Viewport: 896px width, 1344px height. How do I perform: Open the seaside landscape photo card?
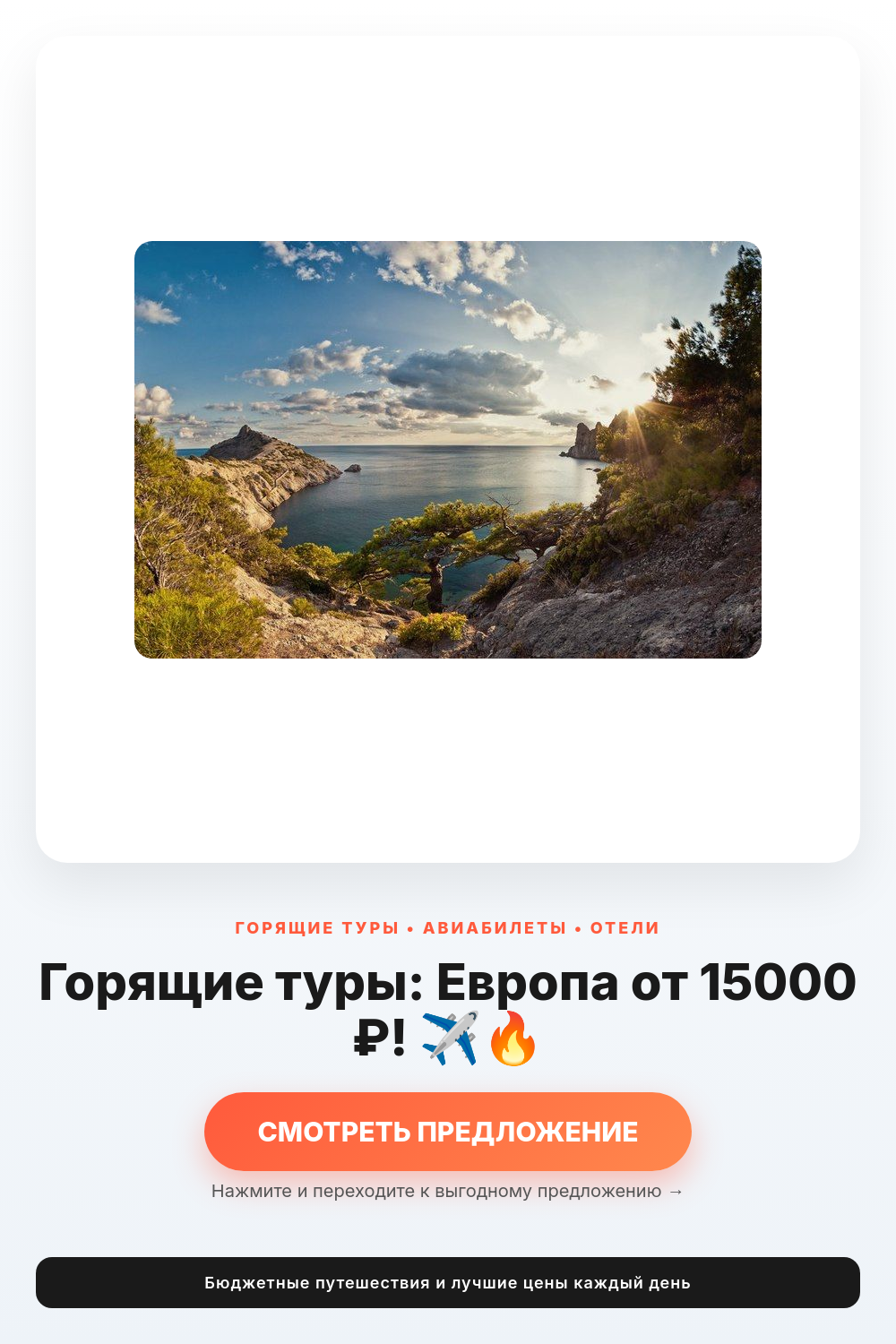coord(448,450)
